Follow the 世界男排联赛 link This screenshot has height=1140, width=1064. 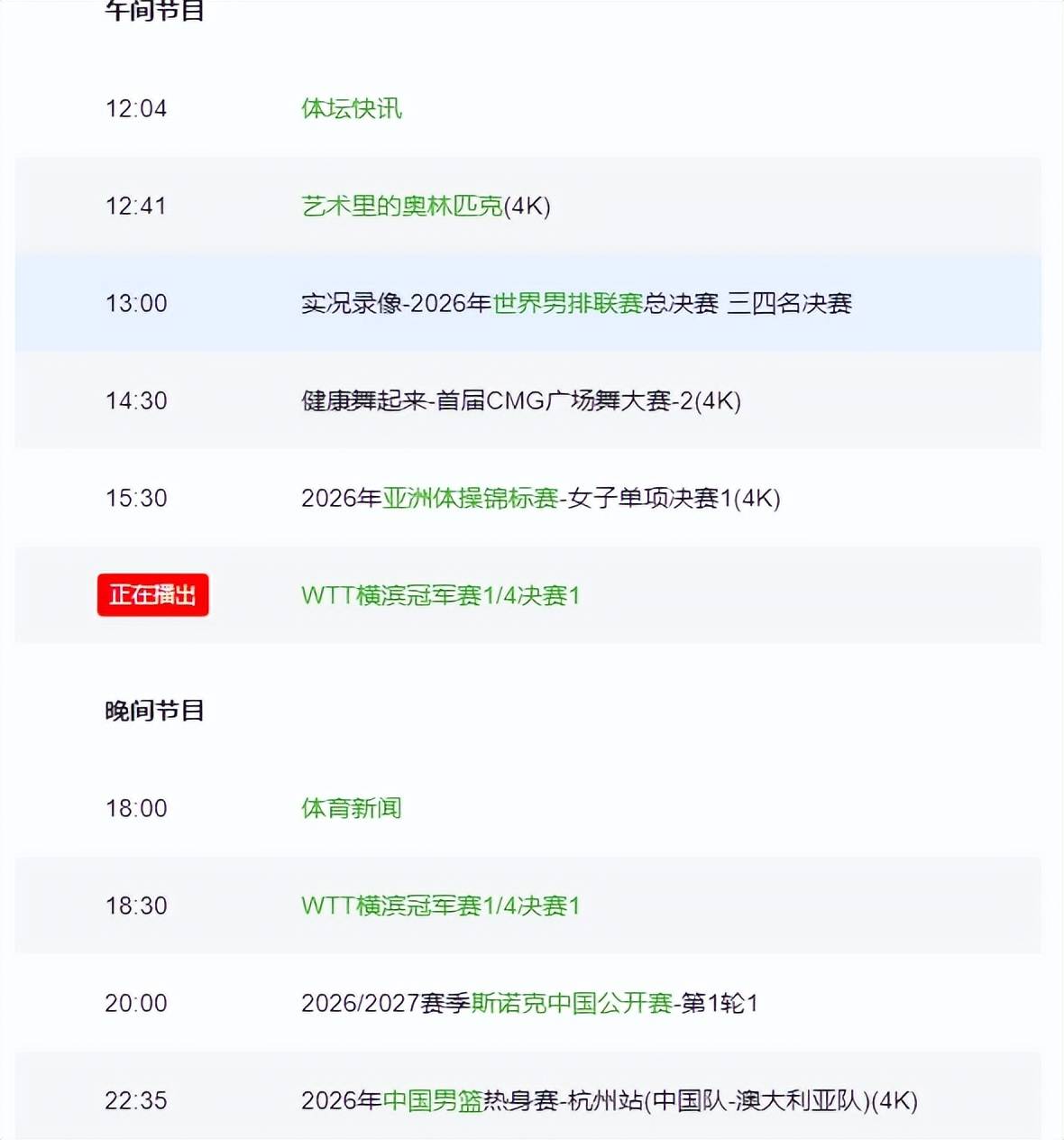(567, 303)
